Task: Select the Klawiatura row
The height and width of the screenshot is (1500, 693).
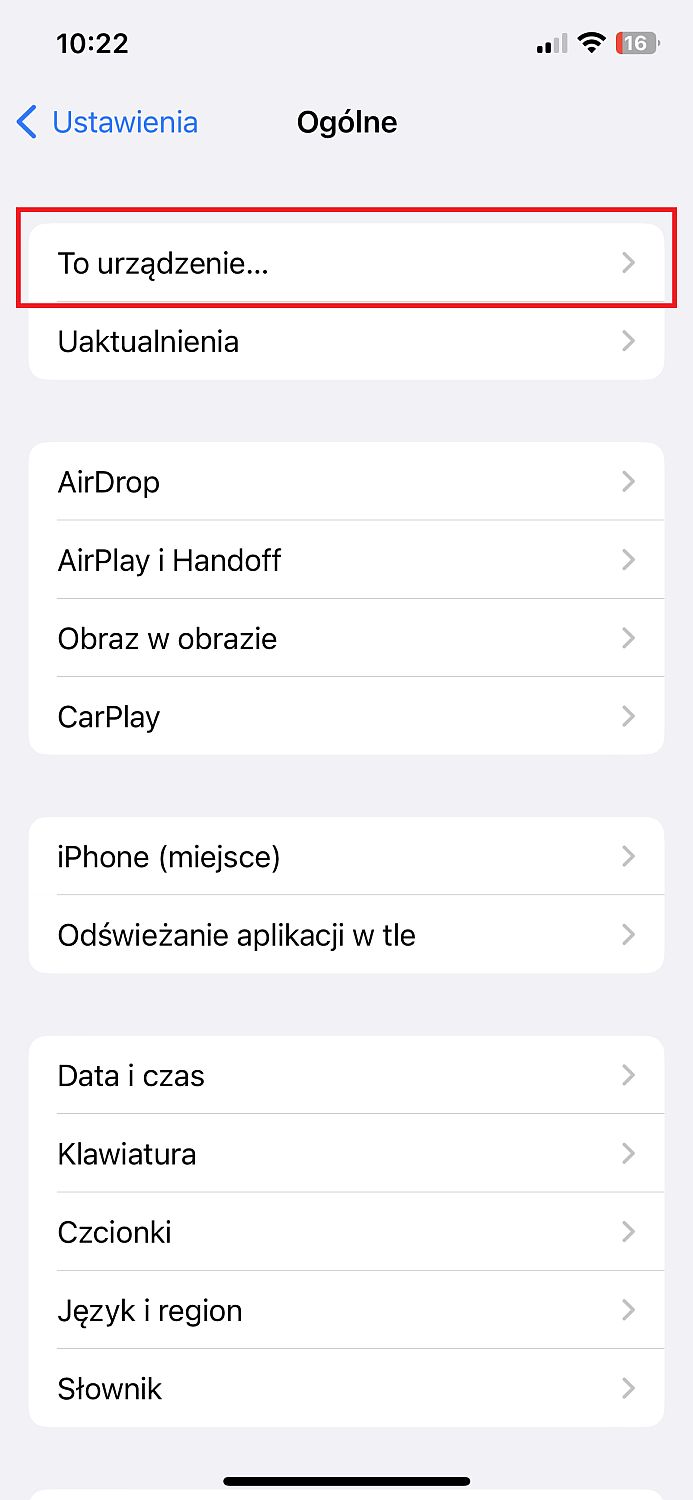Action: pyautogui.click(x=346, y=1153)
